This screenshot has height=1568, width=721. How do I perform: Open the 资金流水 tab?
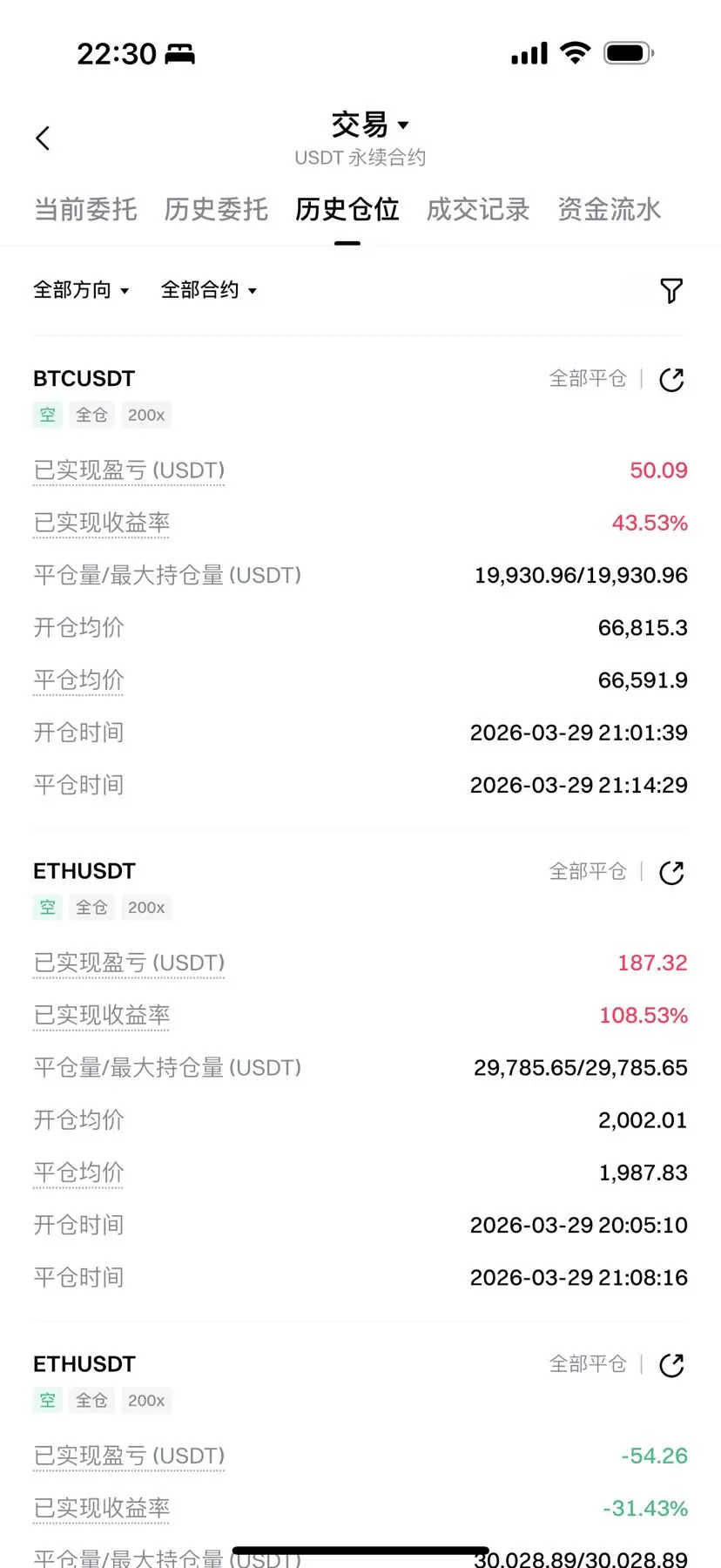(x=609, y=210)
